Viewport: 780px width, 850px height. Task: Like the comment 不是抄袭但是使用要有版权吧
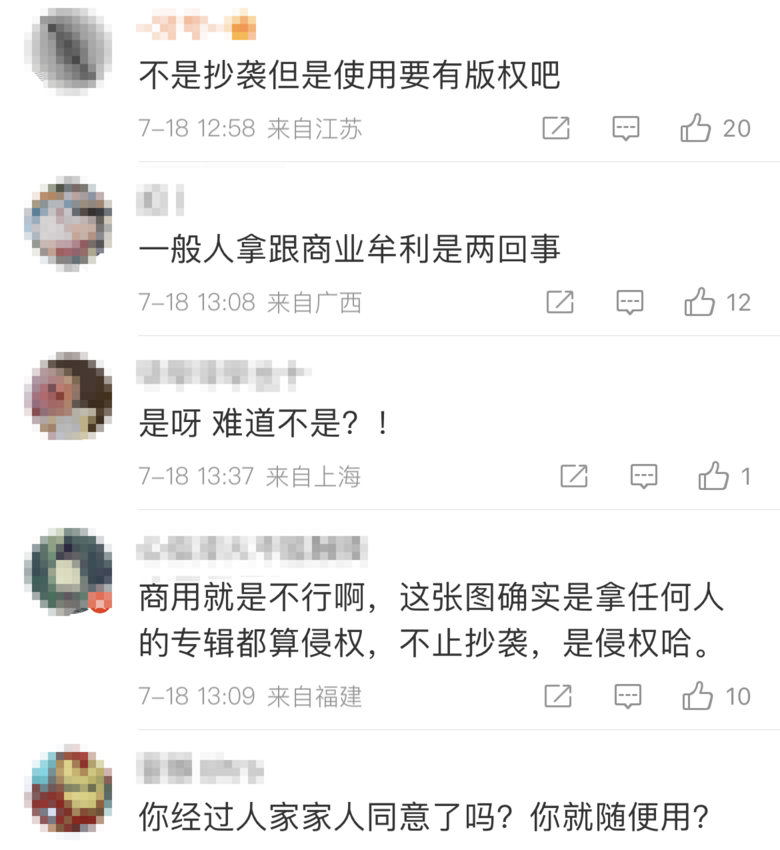pos(696,128)
